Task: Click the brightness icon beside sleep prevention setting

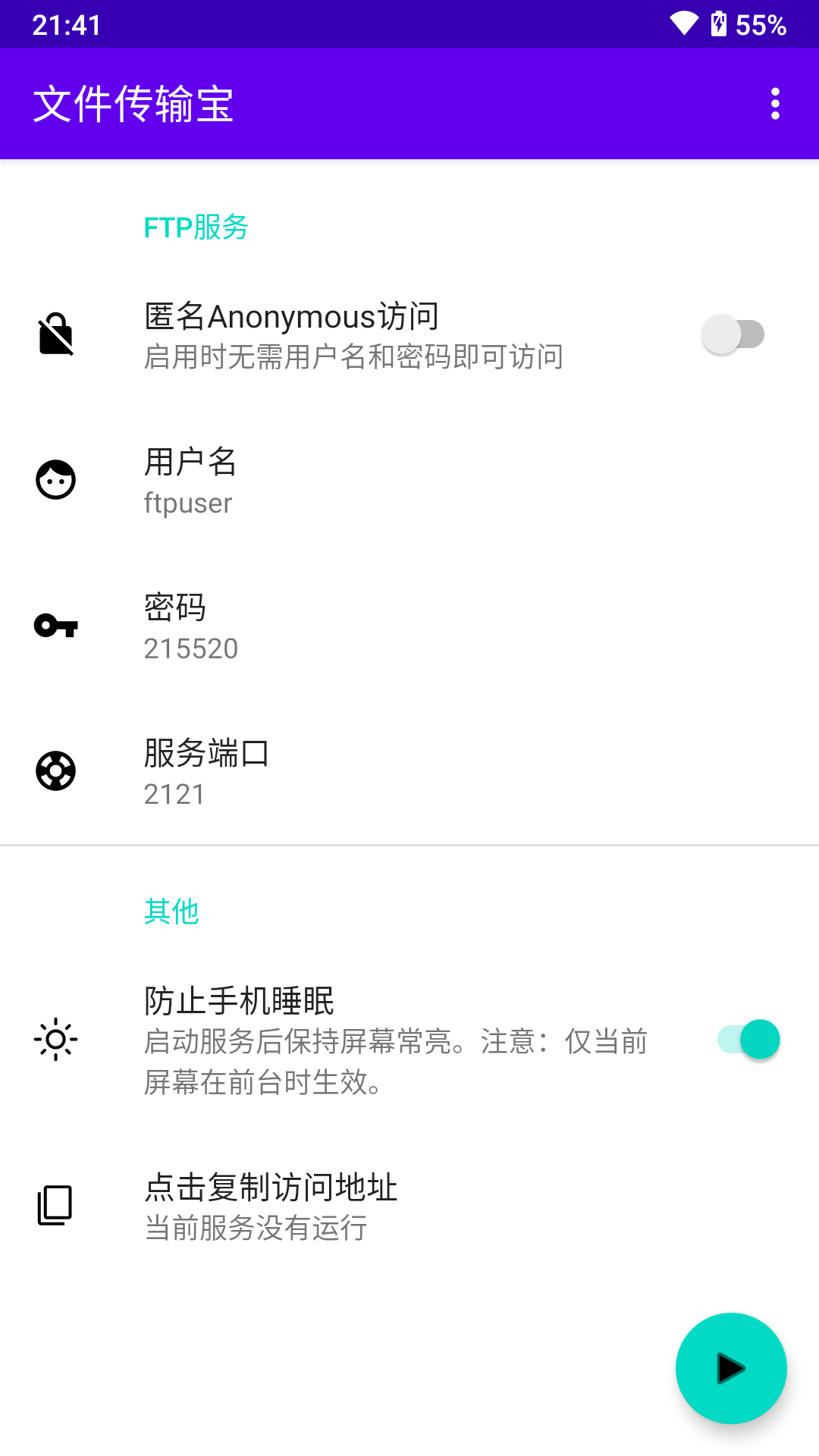Action: point(55,1040)
